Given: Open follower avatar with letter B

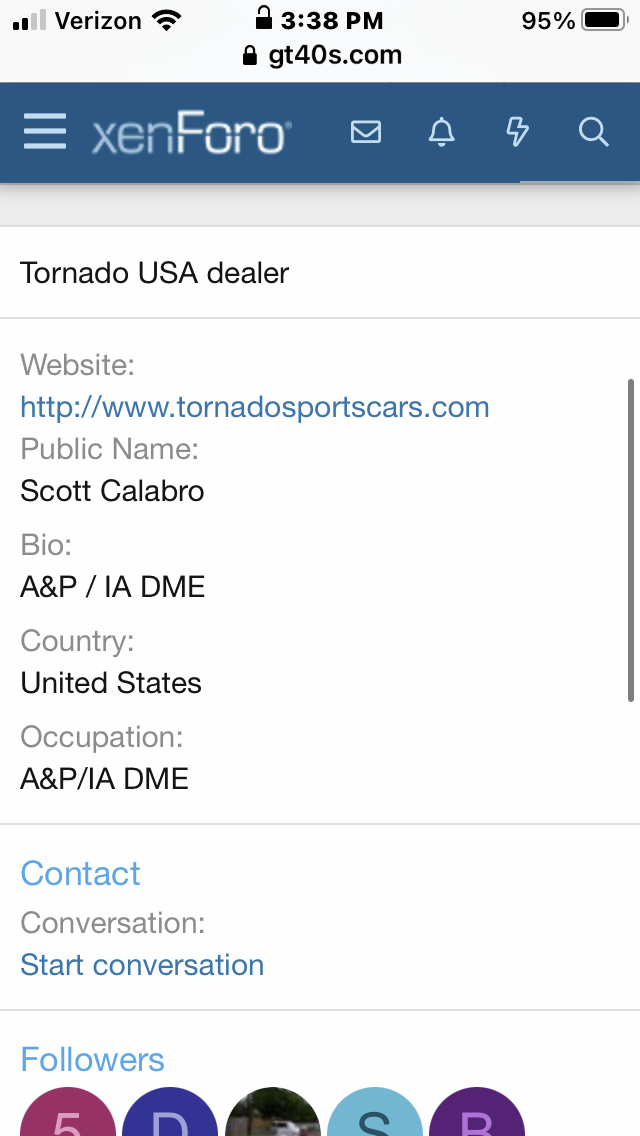Looking at the screenshot, I should tap(477, 1112).
